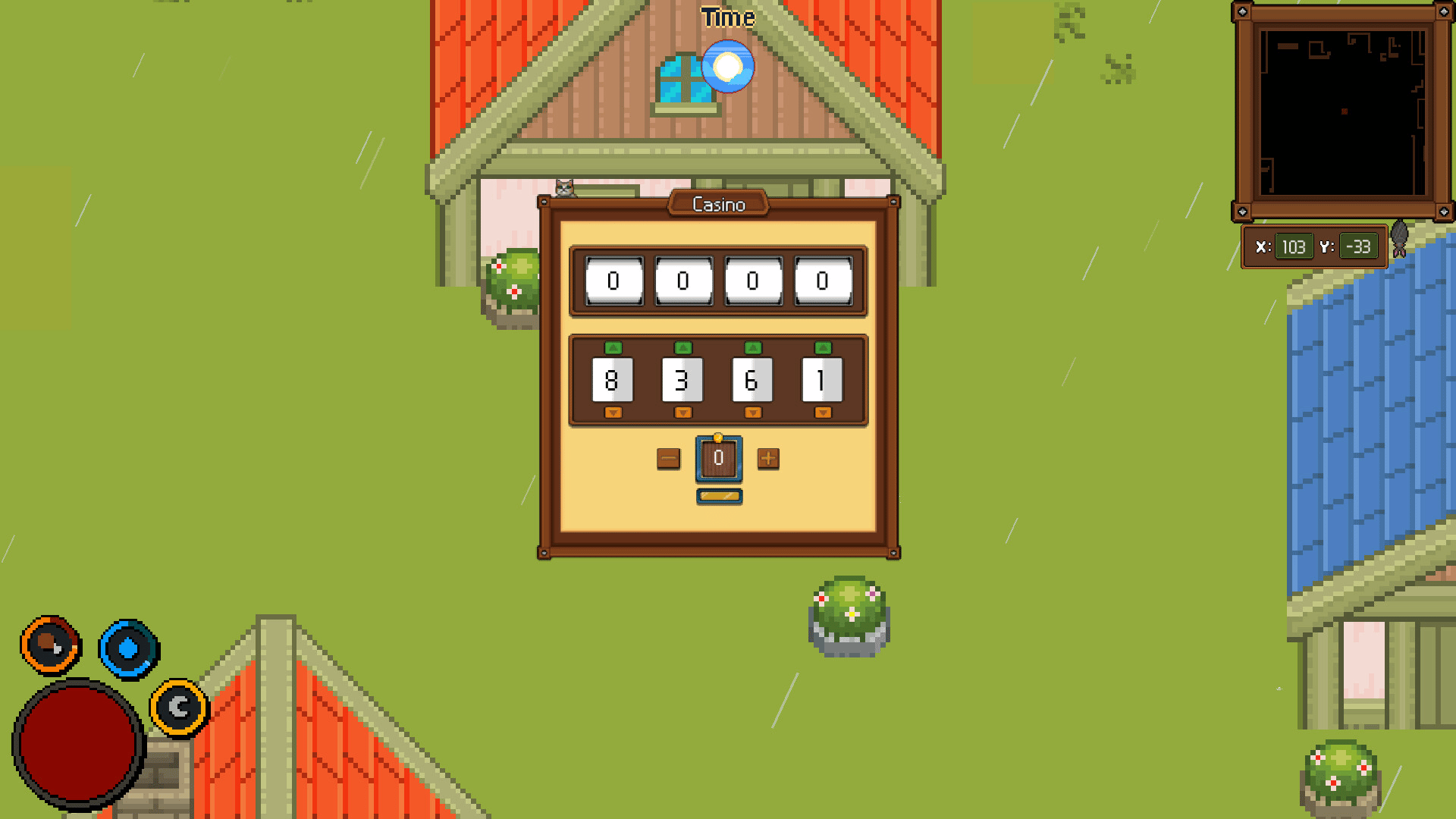Raise the digit showing 3

click(682, 347)
